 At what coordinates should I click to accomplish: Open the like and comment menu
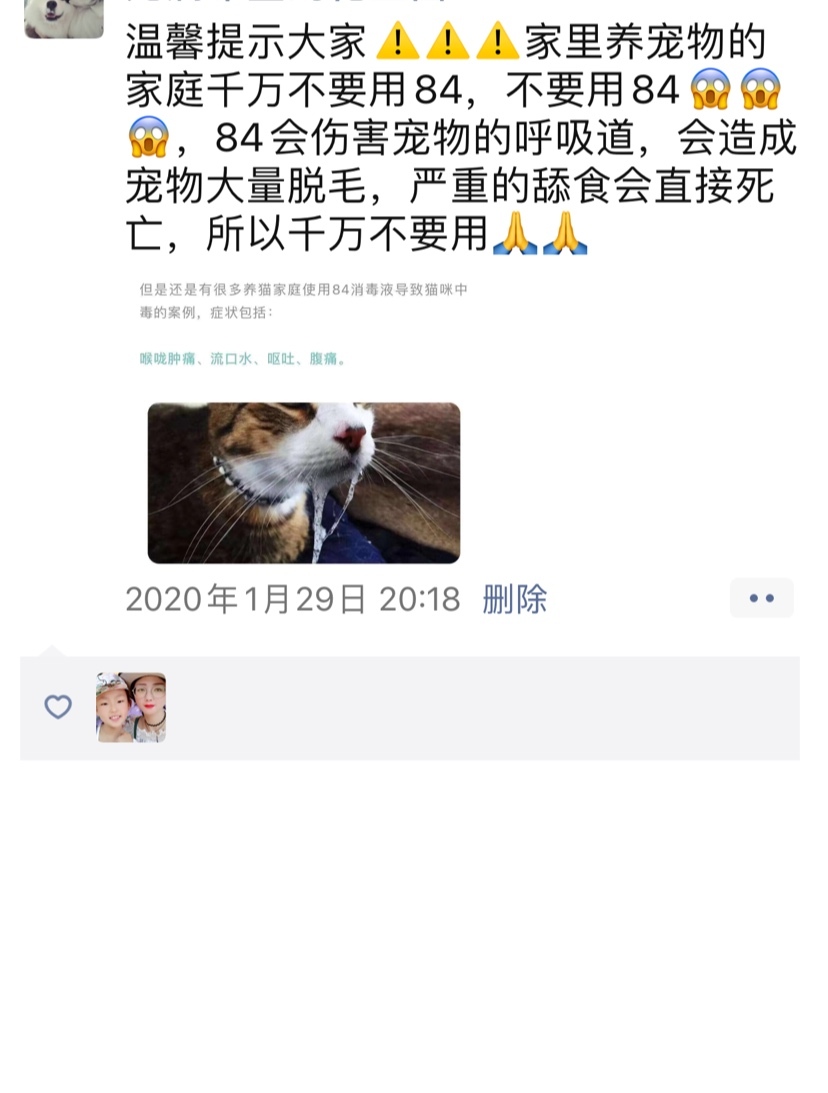pyautogui.click(x=761, y=598)
